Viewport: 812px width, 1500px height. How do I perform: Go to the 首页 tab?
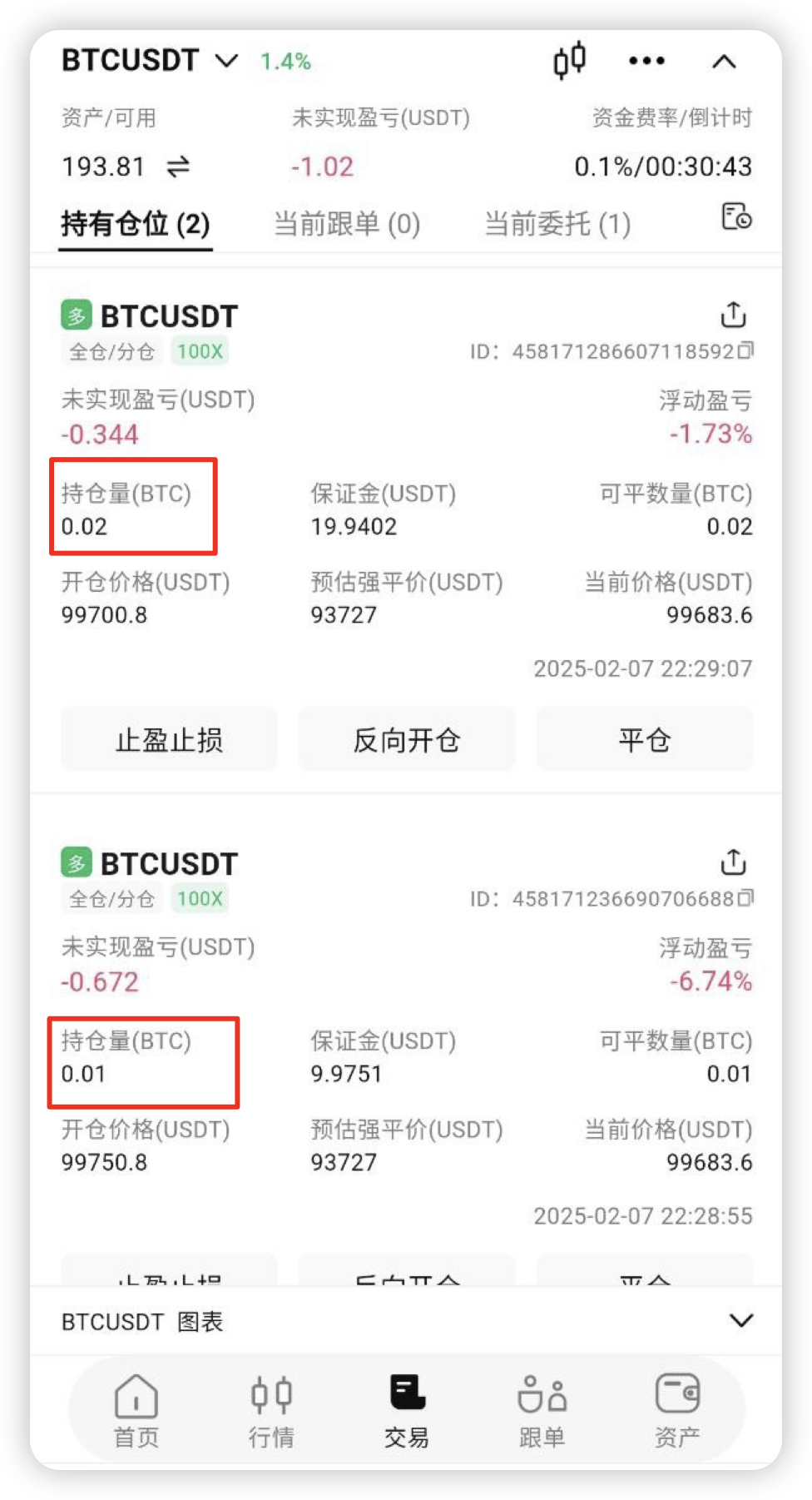tap(136, 1410)
